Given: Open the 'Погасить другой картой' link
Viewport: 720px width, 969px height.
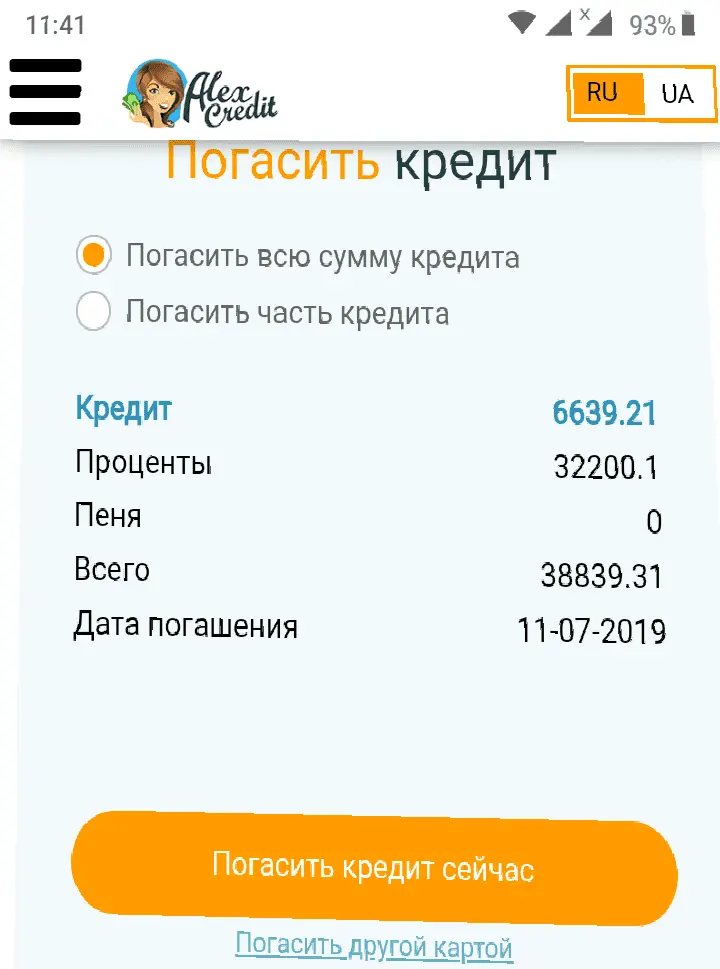Looking at the screenshot, I should [373, 943].
